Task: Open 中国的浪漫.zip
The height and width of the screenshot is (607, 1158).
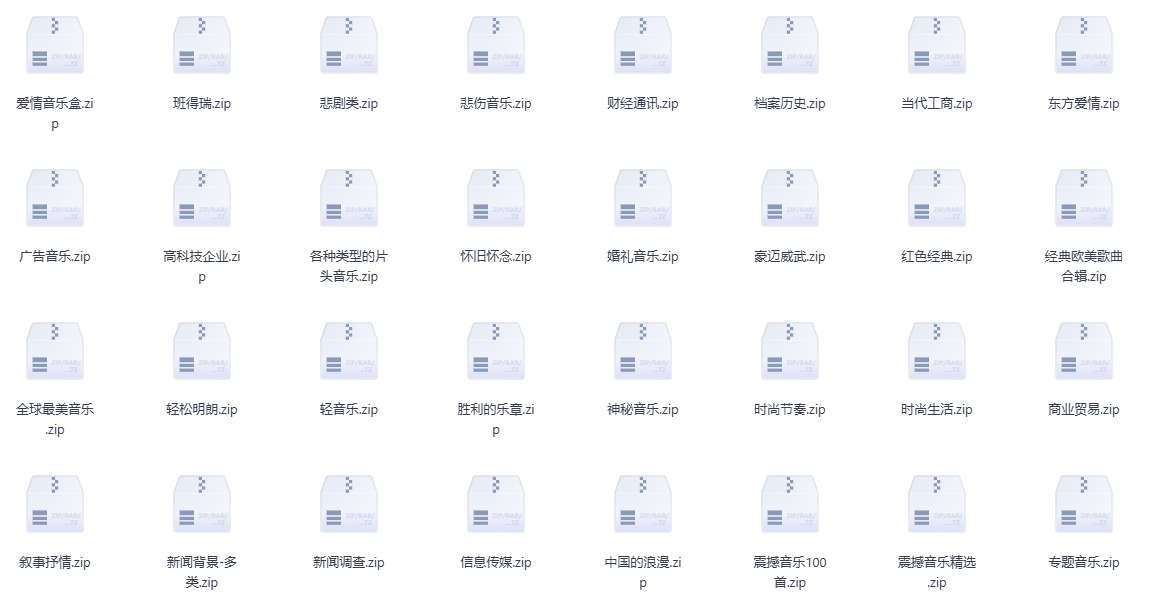Action: (642, 505)
